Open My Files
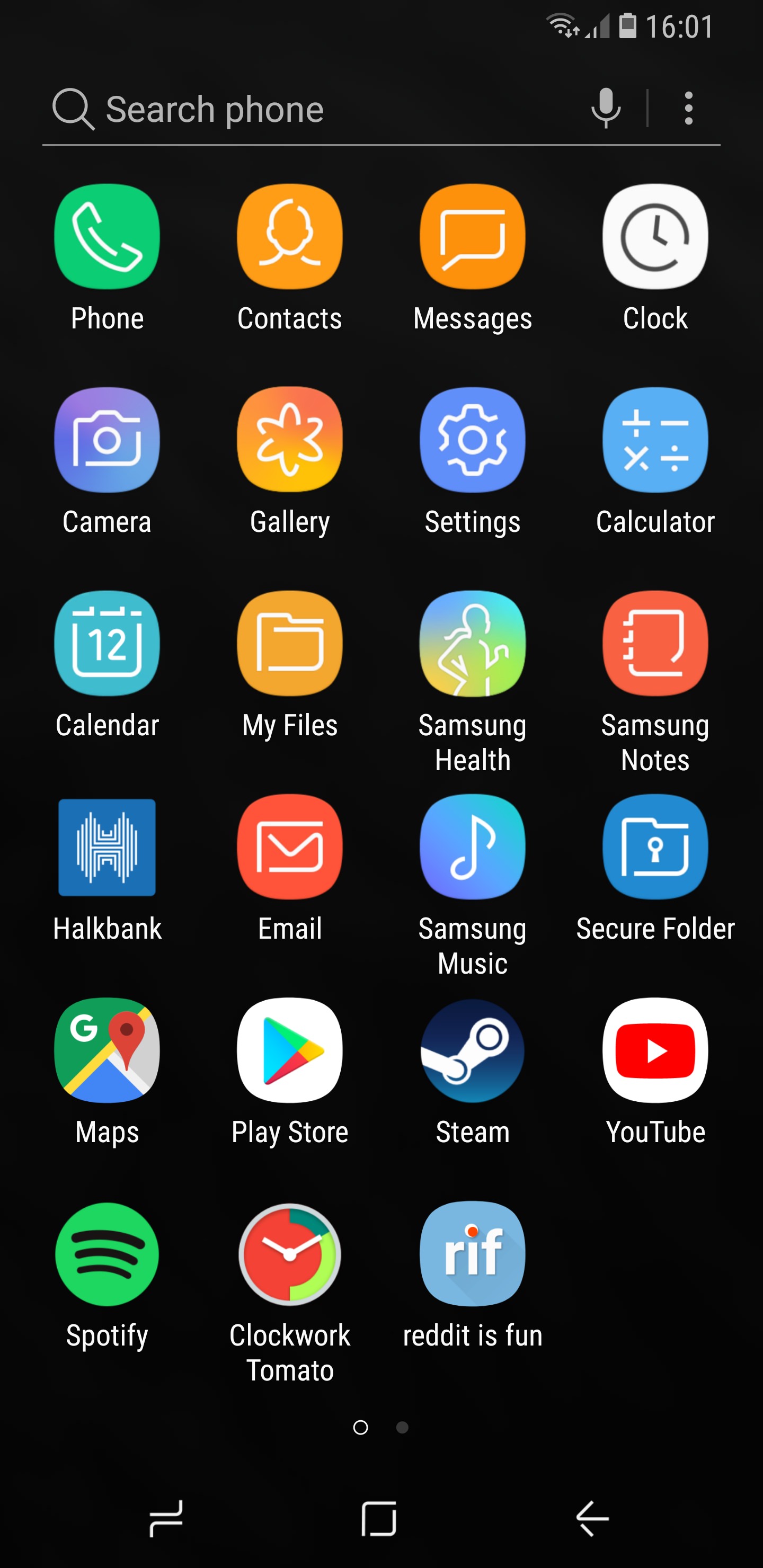This screenshot has width=763, height=1568. coord(290,644)
